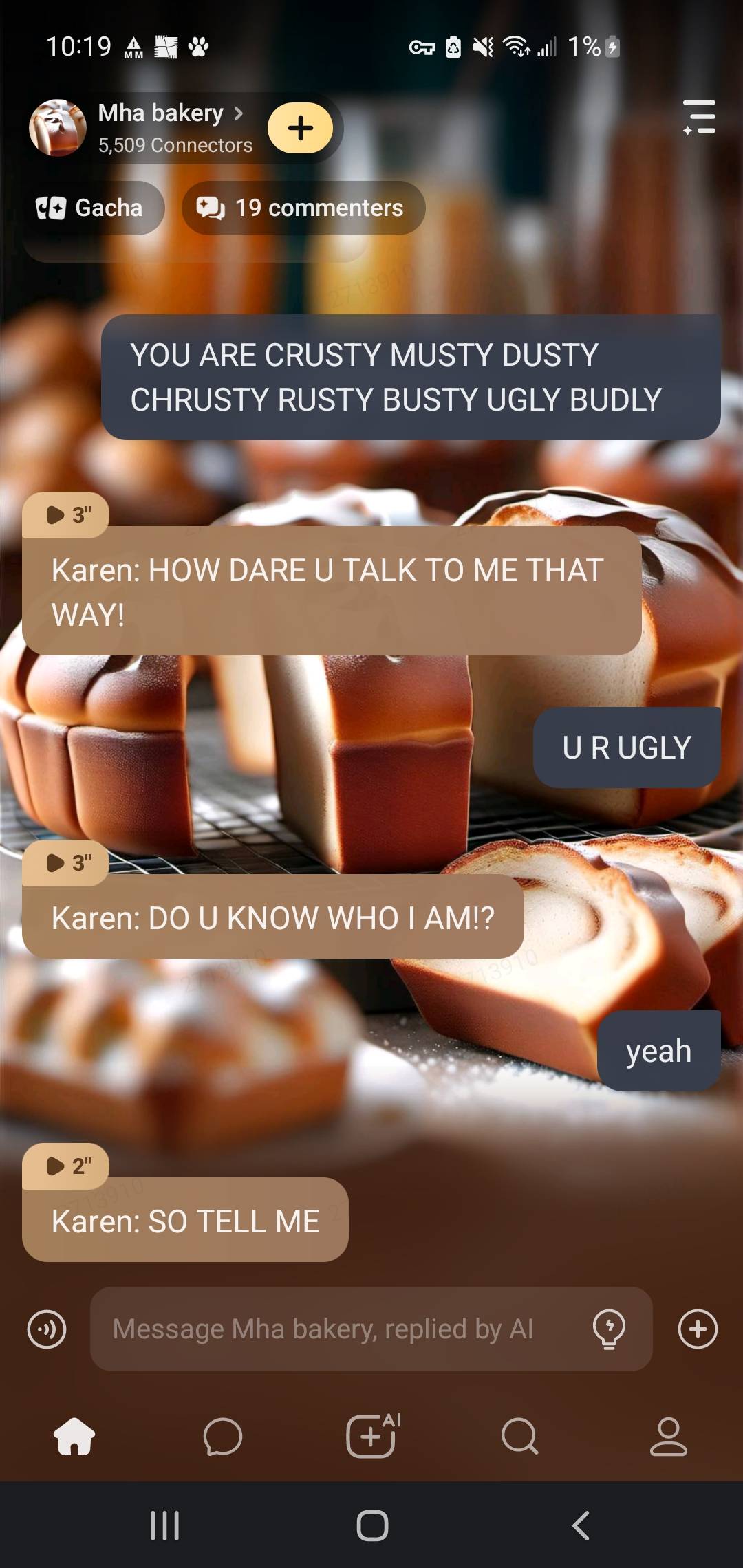
Task: Open the AI create tab
Action: coord(372,1437)
